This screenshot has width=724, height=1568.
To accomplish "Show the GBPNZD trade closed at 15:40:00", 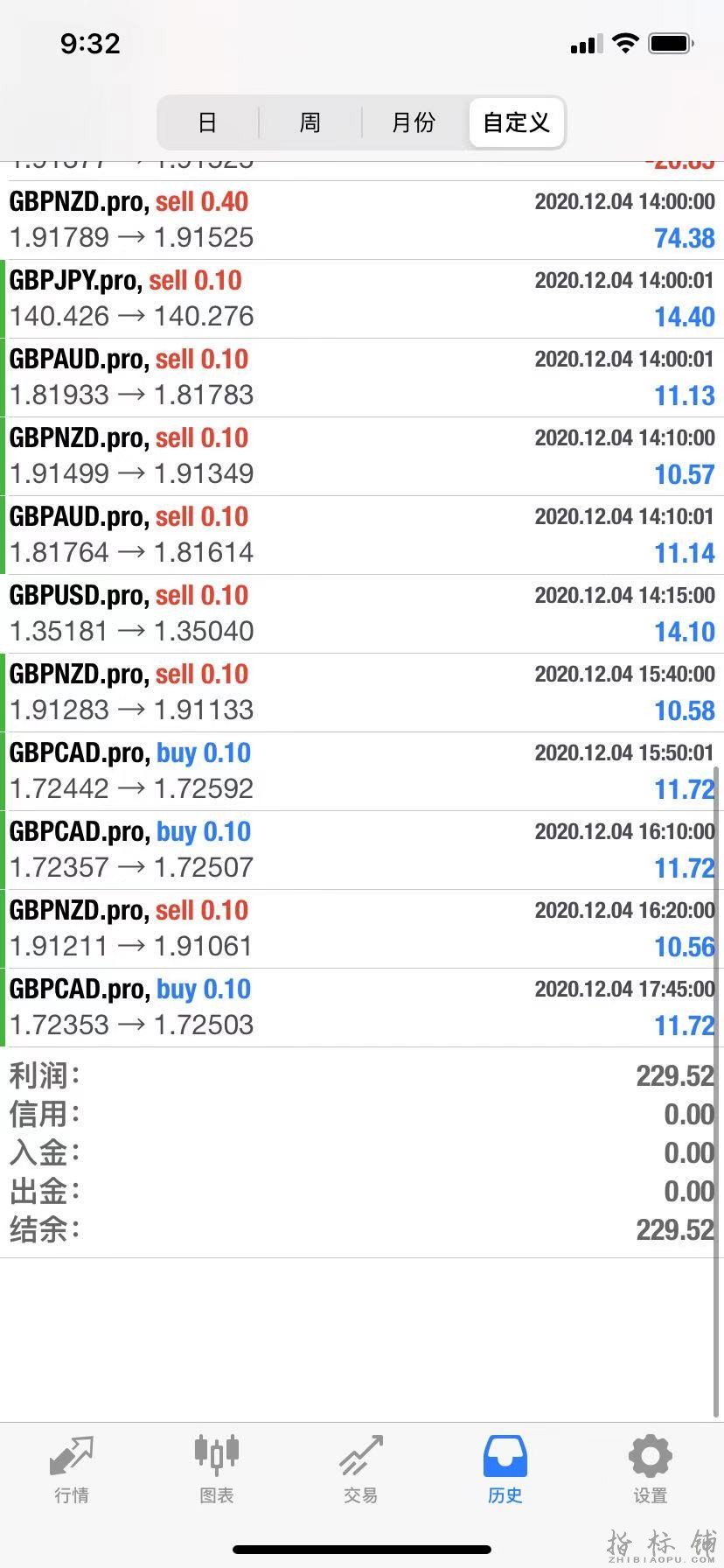I will click(x=362, y=692).
